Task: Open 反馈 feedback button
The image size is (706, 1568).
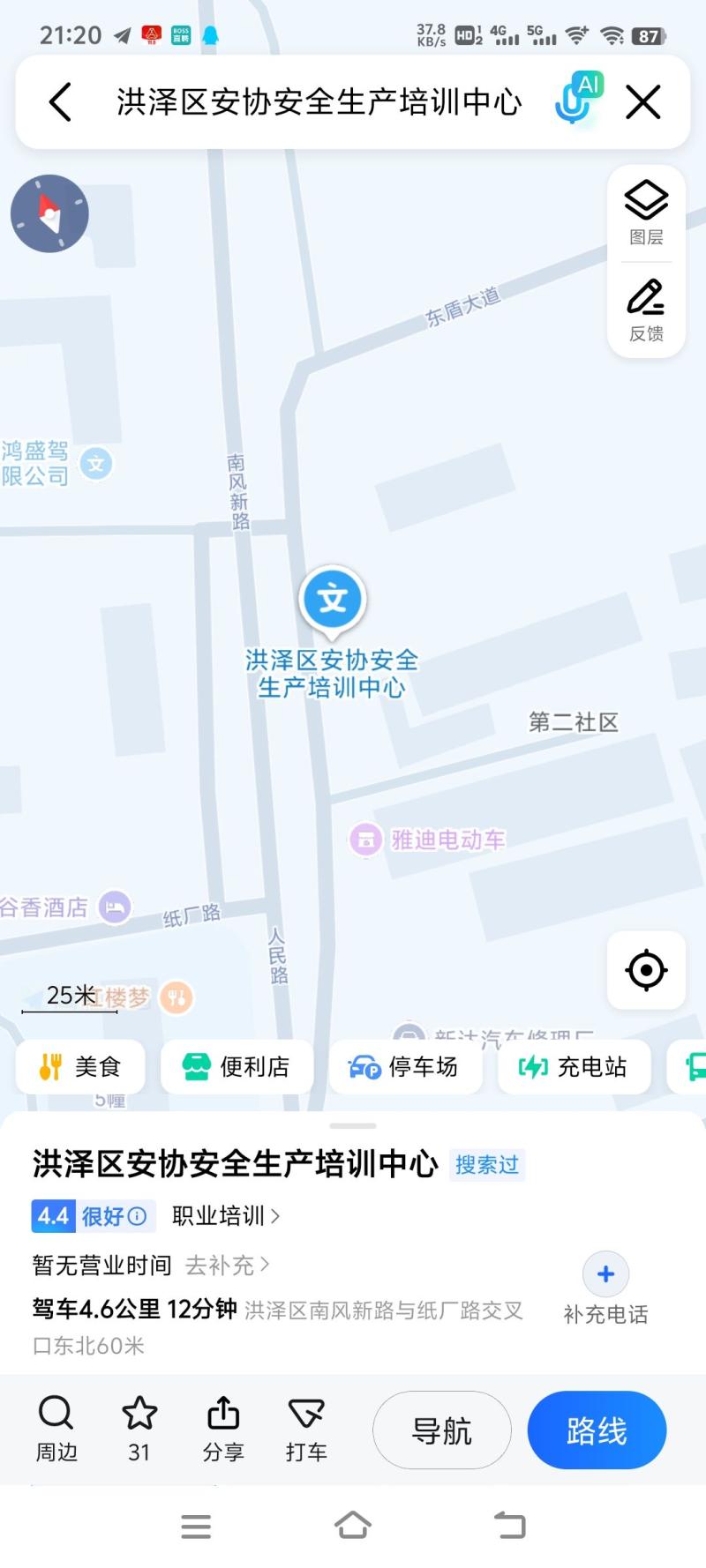Action: point(646,310)
